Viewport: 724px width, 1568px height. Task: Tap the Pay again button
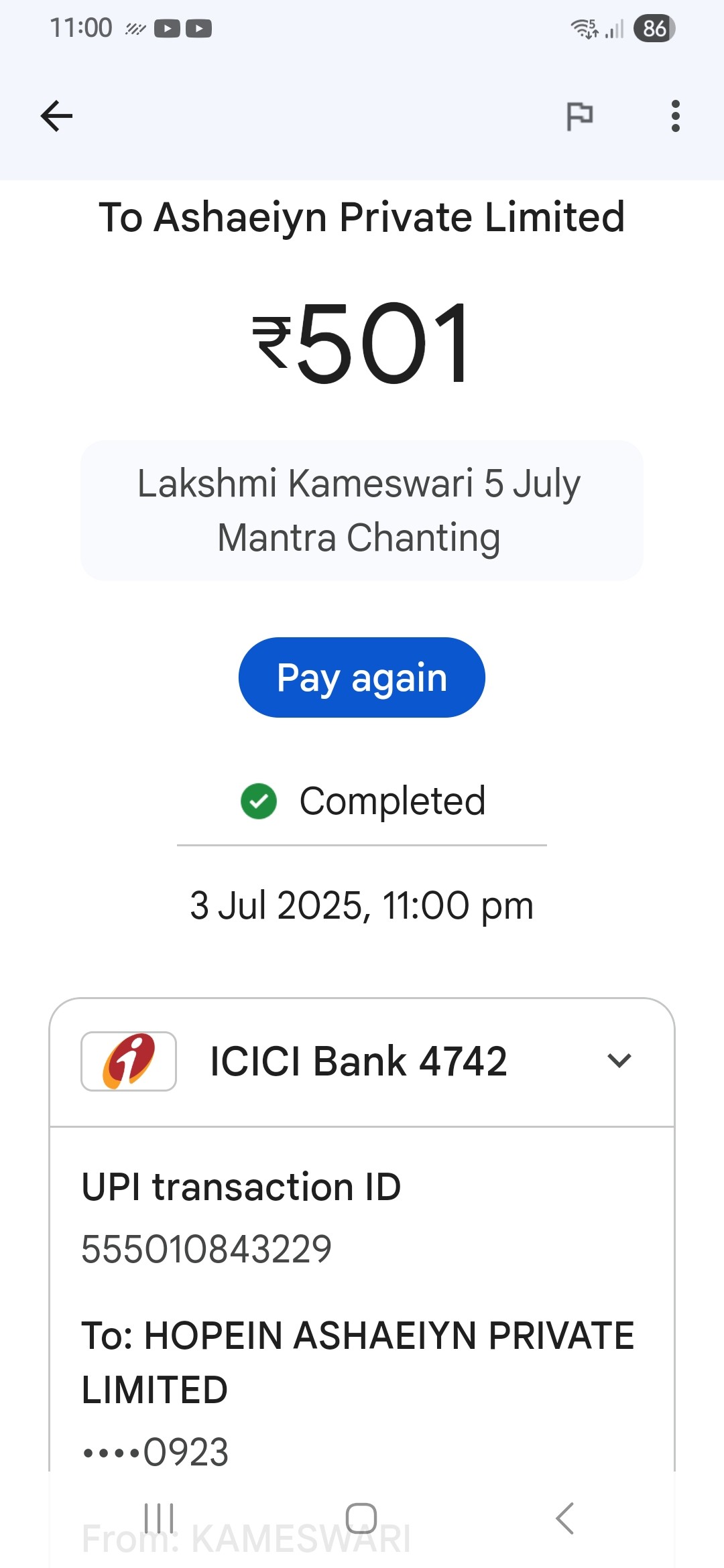point(362,677)
